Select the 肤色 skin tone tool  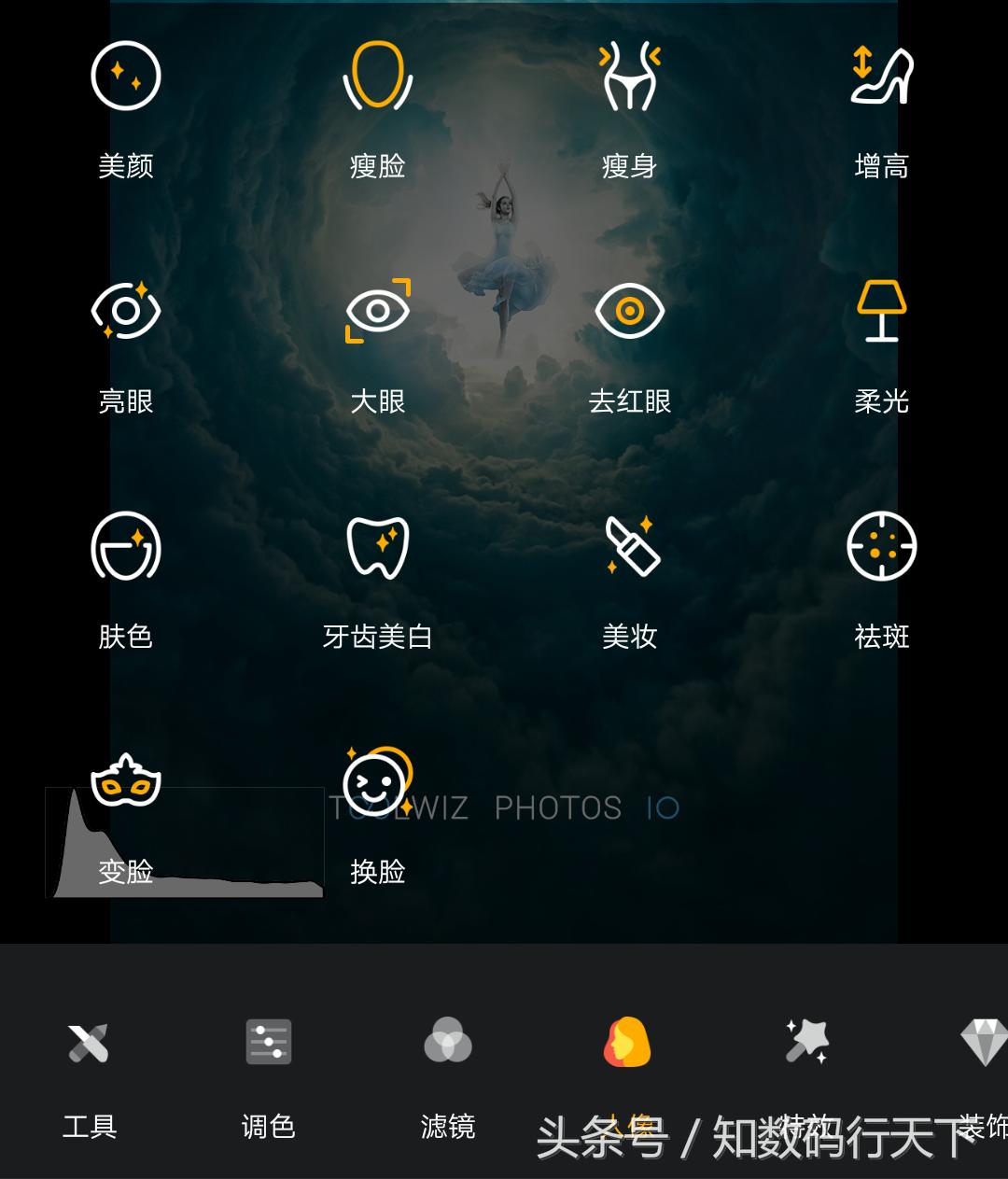click(126, 574)
